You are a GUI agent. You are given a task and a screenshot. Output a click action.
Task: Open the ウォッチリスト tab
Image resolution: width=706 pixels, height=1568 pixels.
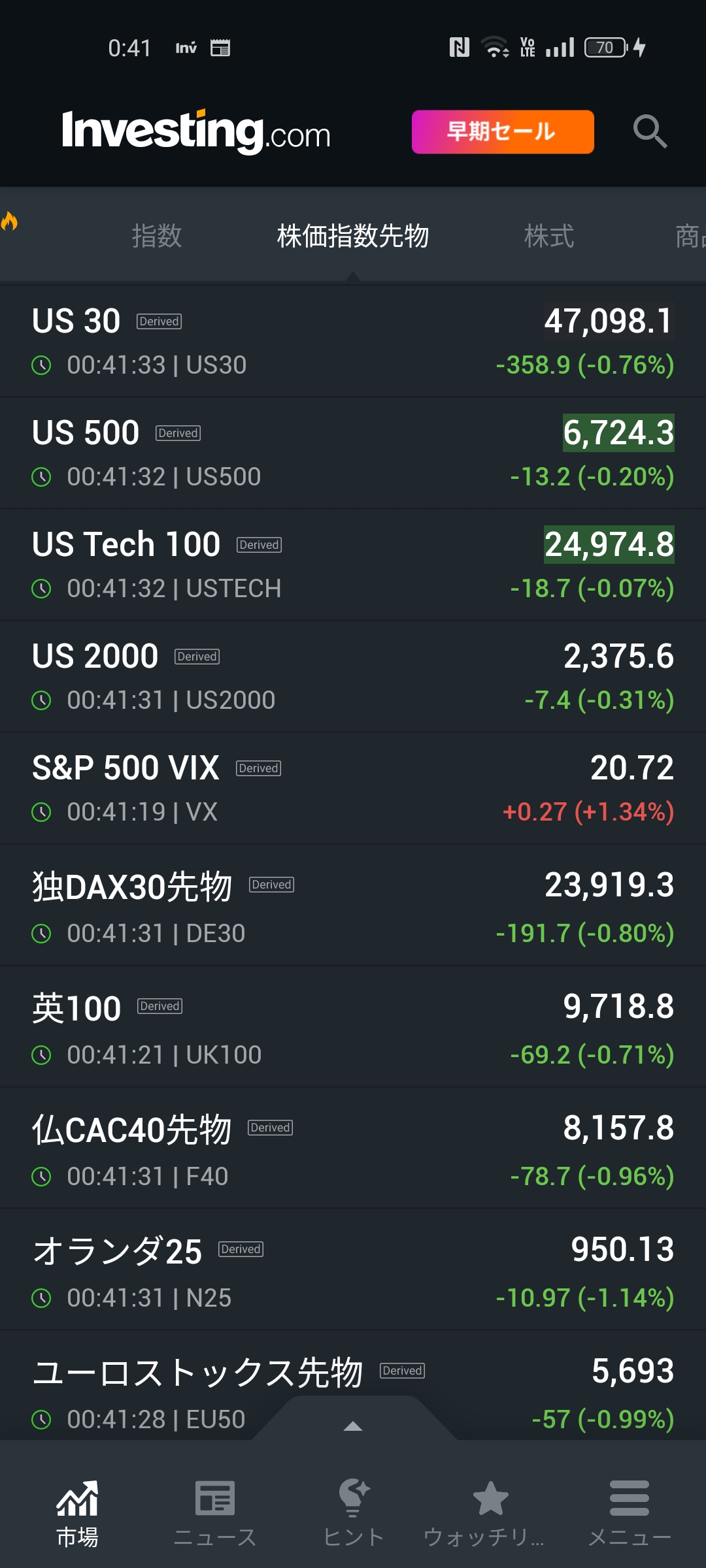coord(489,1513)
